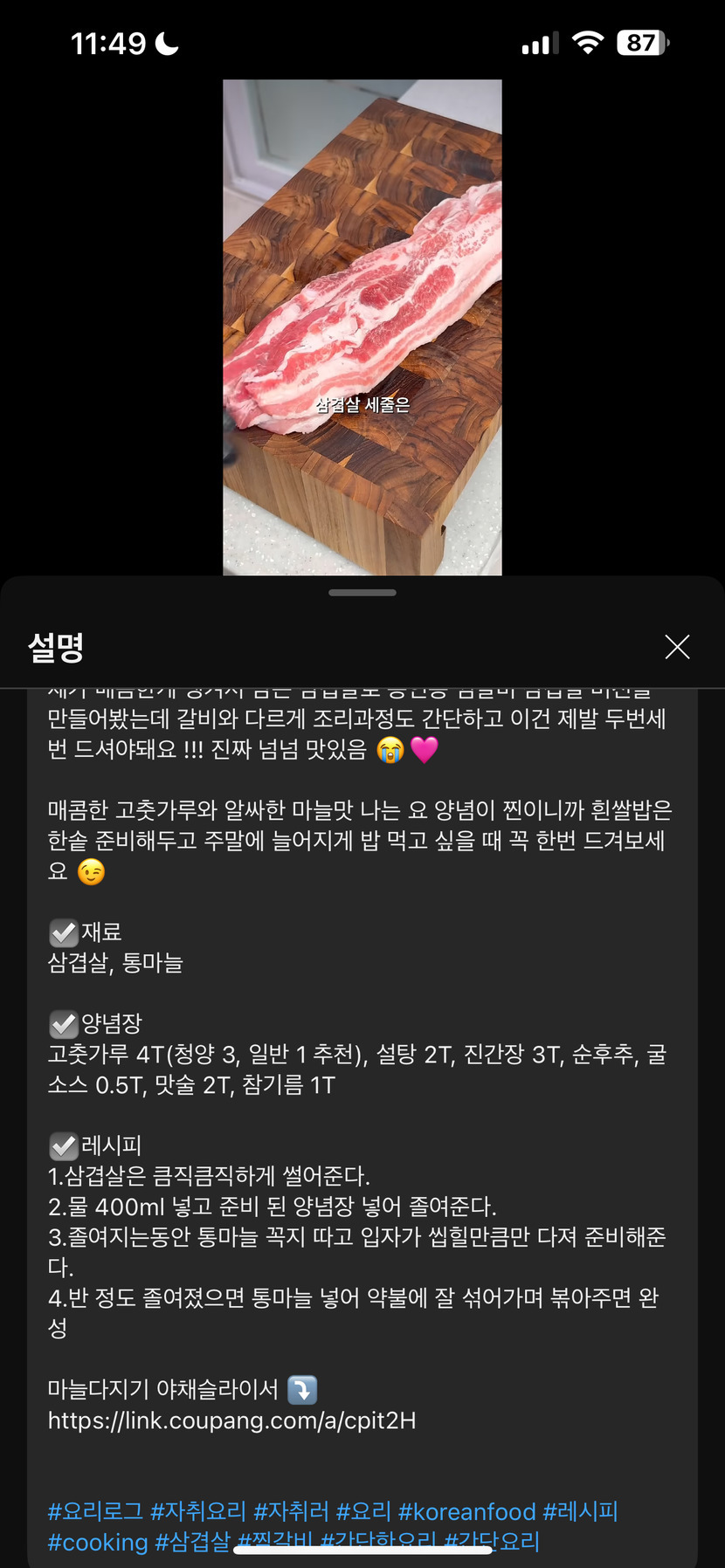
Task: Go to the #삼겹살 hashtag
Action: [x=192, y=1542]
